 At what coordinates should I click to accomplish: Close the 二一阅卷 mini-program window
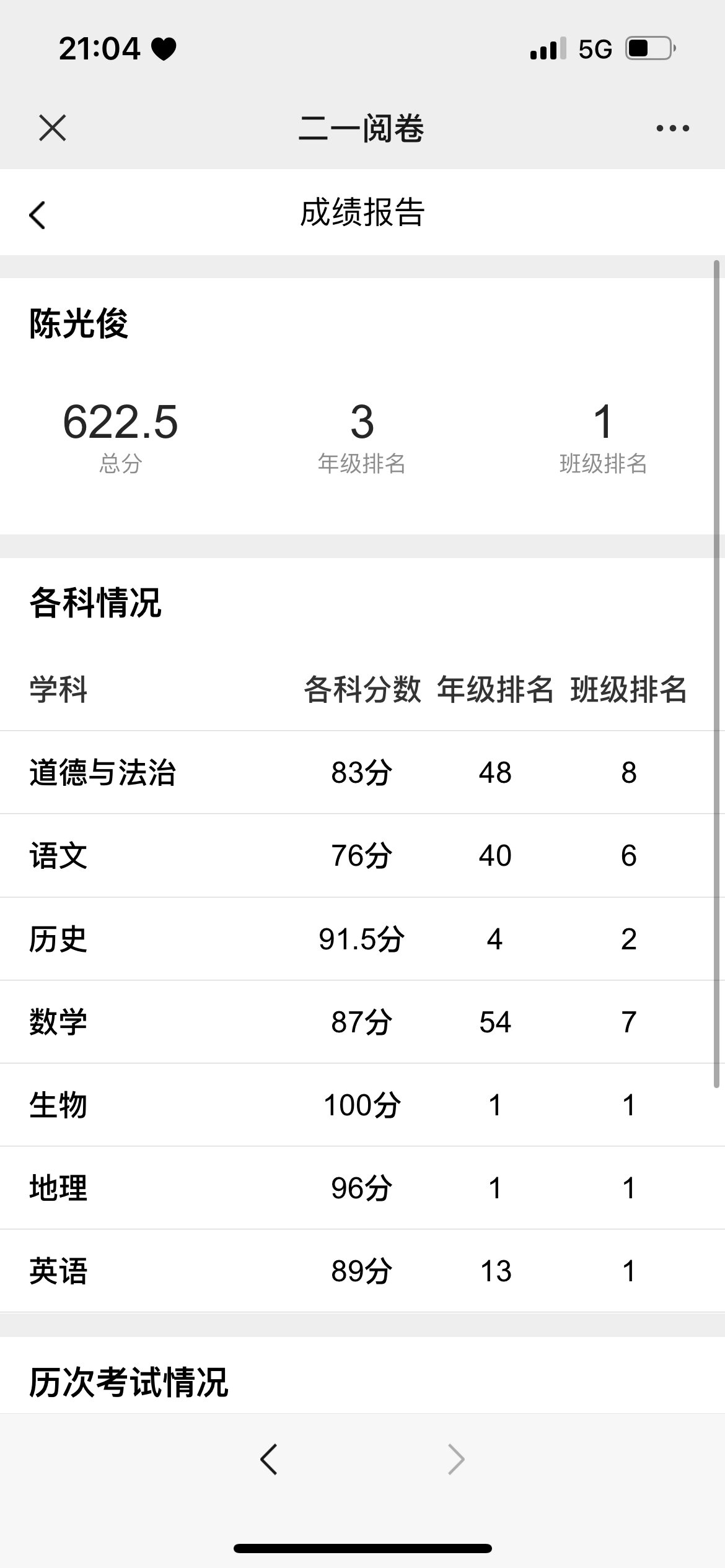click(53, 128)
